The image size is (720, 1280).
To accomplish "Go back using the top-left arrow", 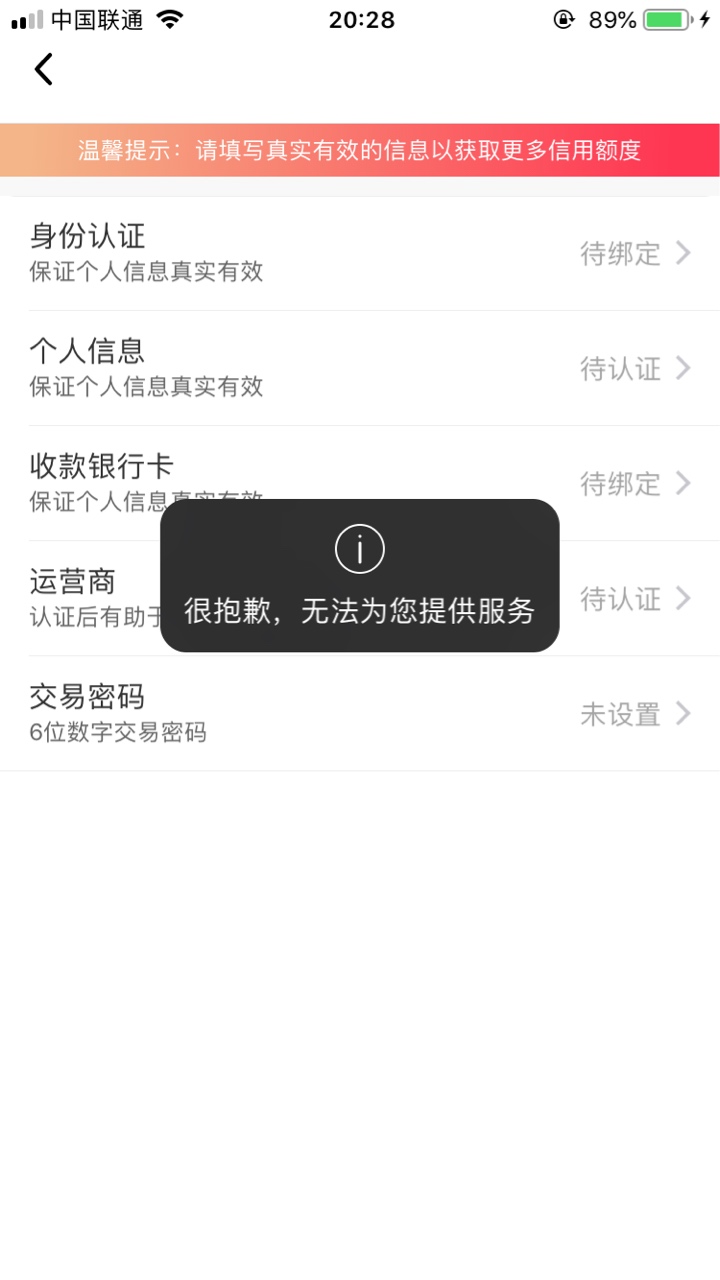I will (x=43, y=69).
